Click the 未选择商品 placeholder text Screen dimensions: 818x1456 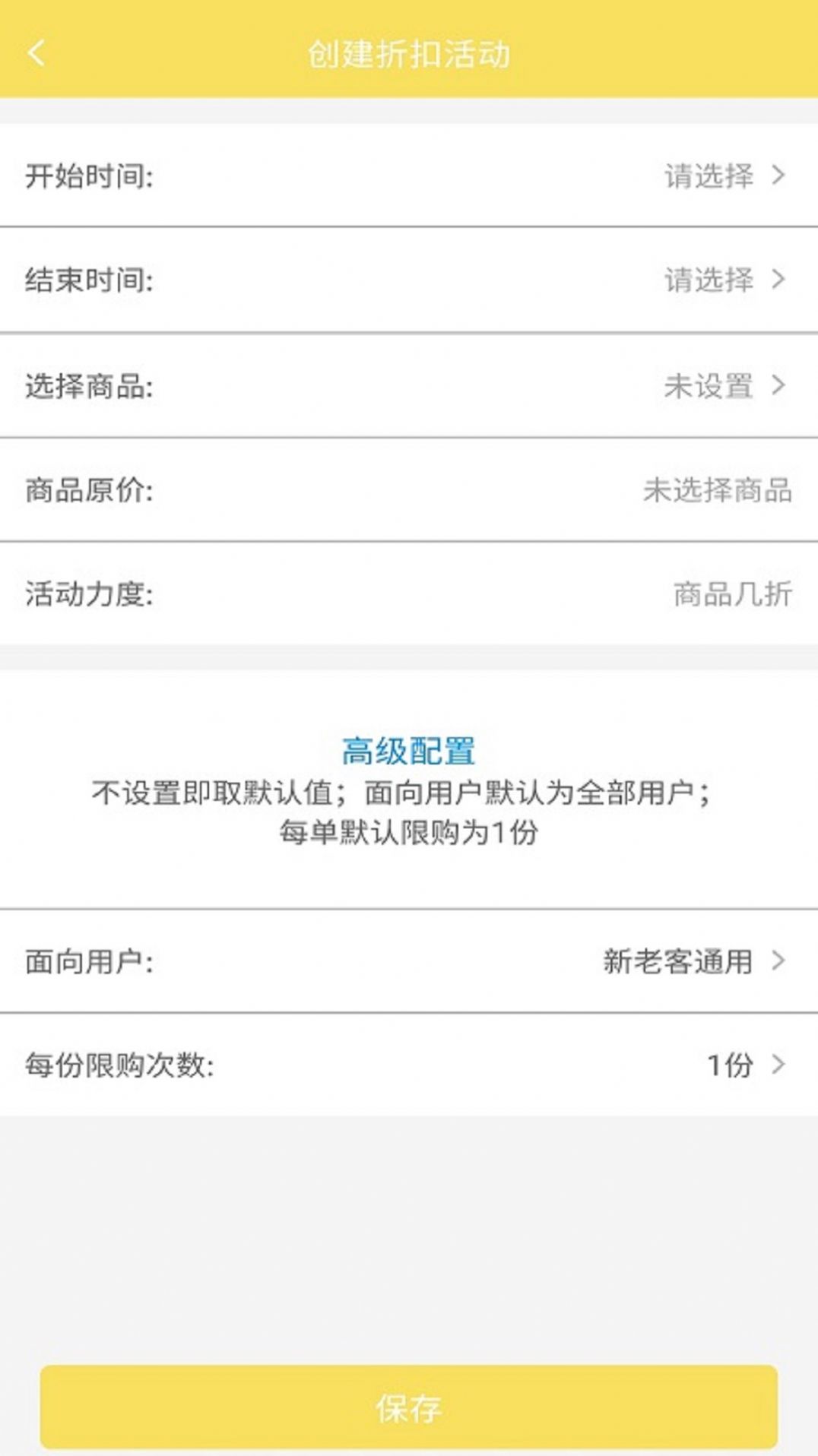coord(718,492)
